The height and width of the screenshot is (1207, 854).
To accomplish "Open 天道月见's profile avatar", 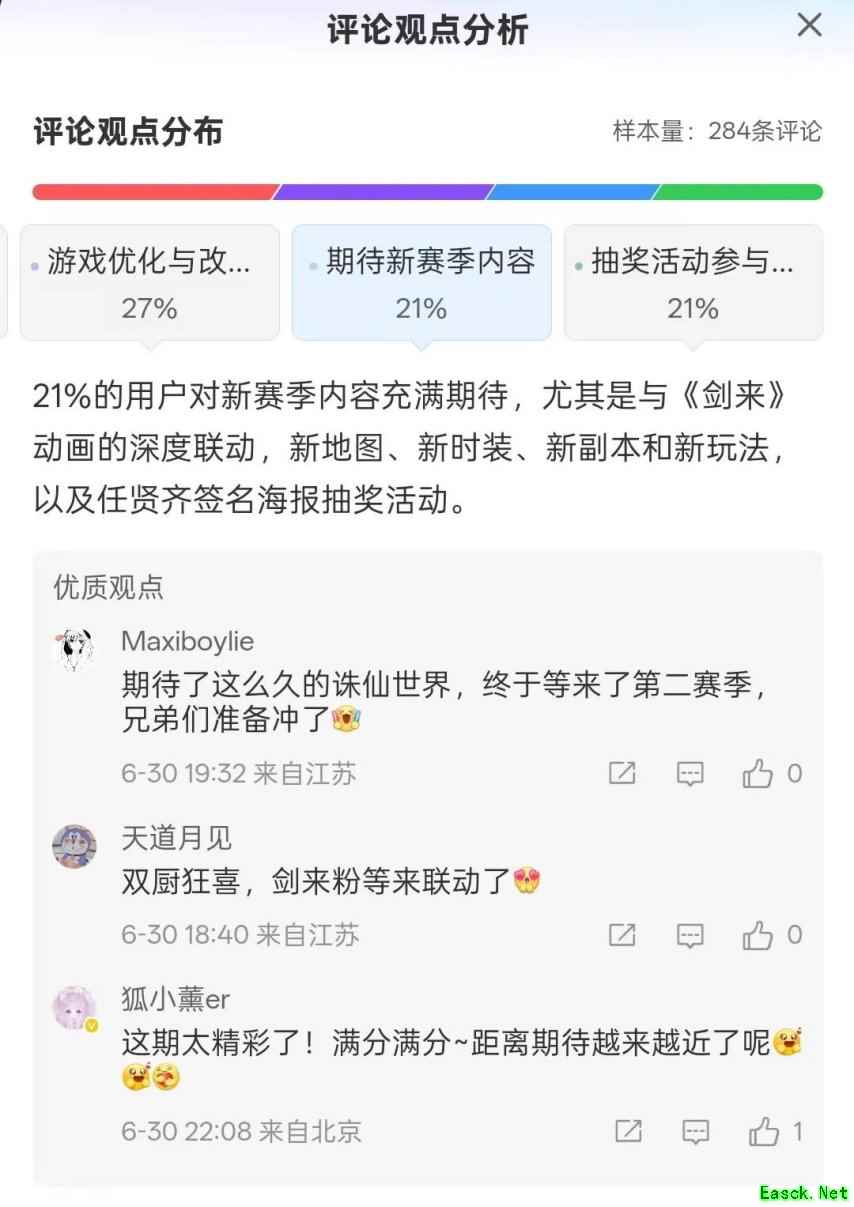I will click(74, 846).
